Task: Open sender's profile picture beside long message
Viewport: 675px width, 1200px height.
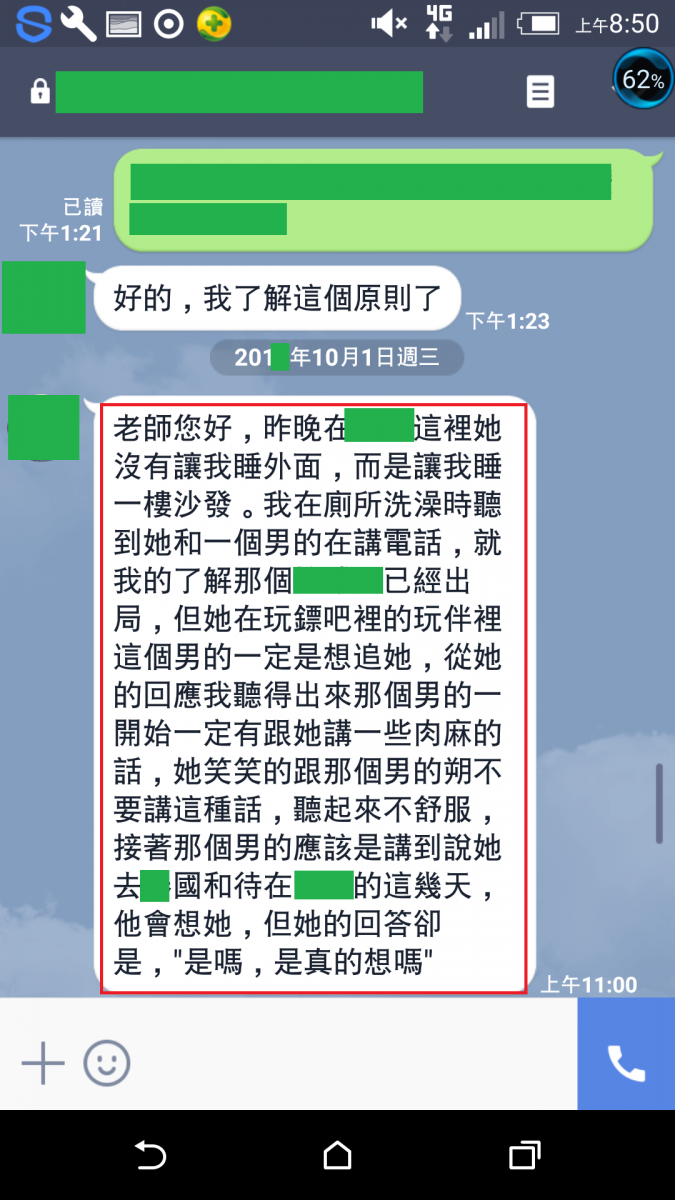Action: 43,427
